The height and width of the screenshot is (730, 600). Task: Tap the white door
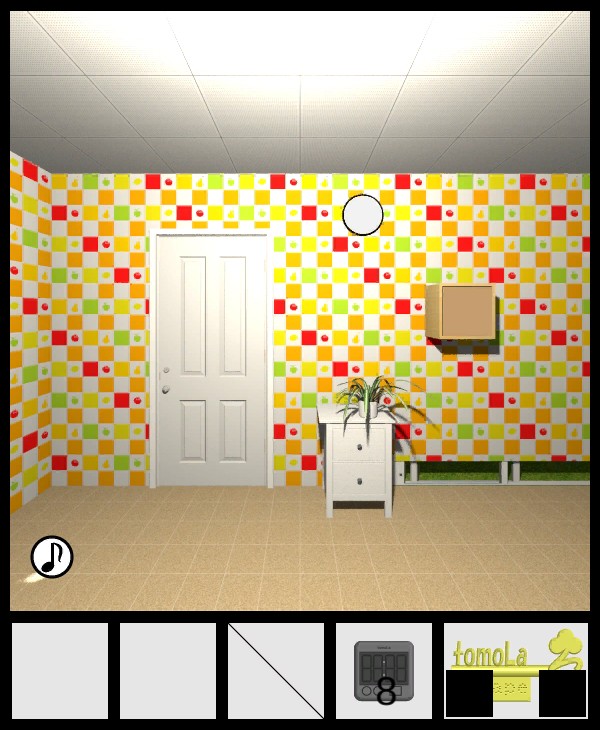pos(210,360)
